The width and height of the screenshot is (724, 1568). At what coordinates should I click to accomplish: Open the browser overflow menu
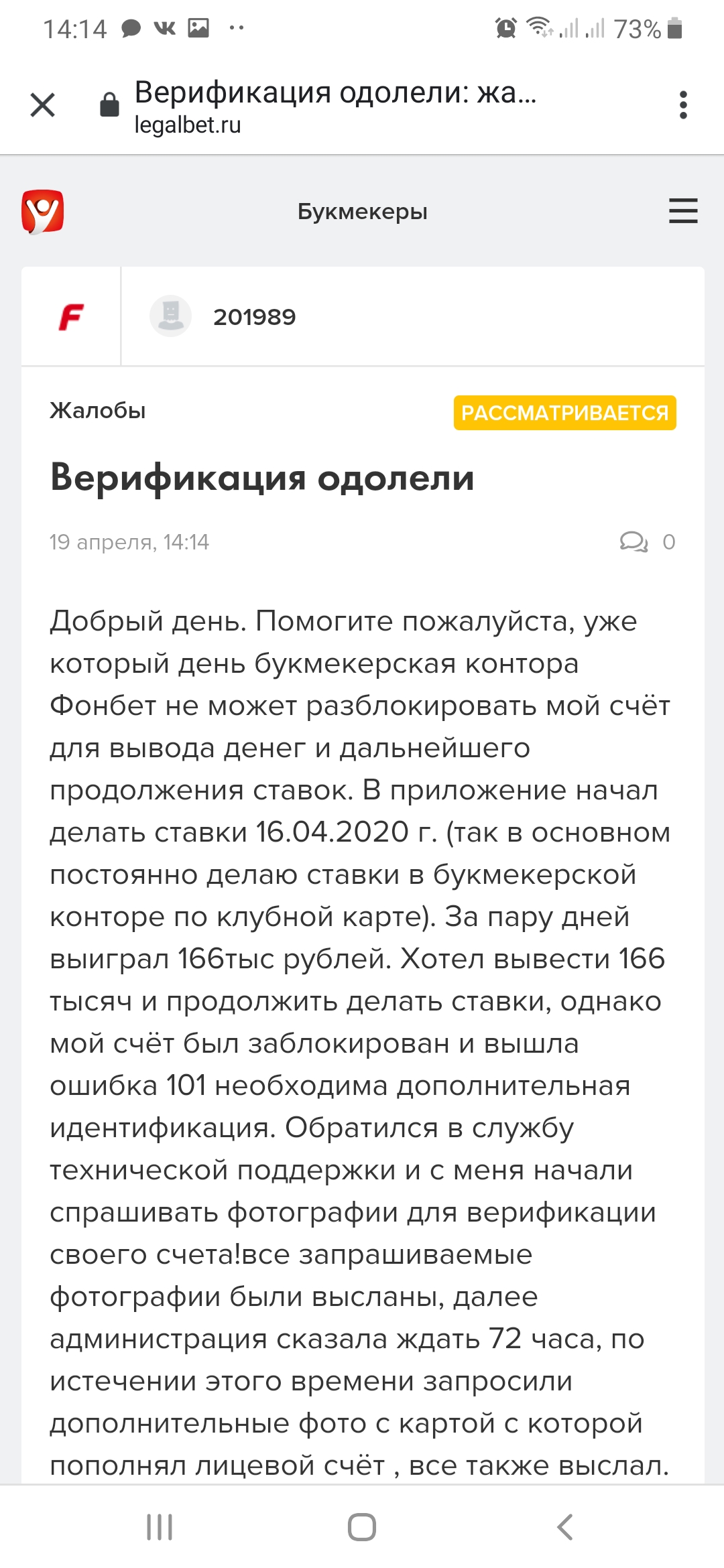682,105
